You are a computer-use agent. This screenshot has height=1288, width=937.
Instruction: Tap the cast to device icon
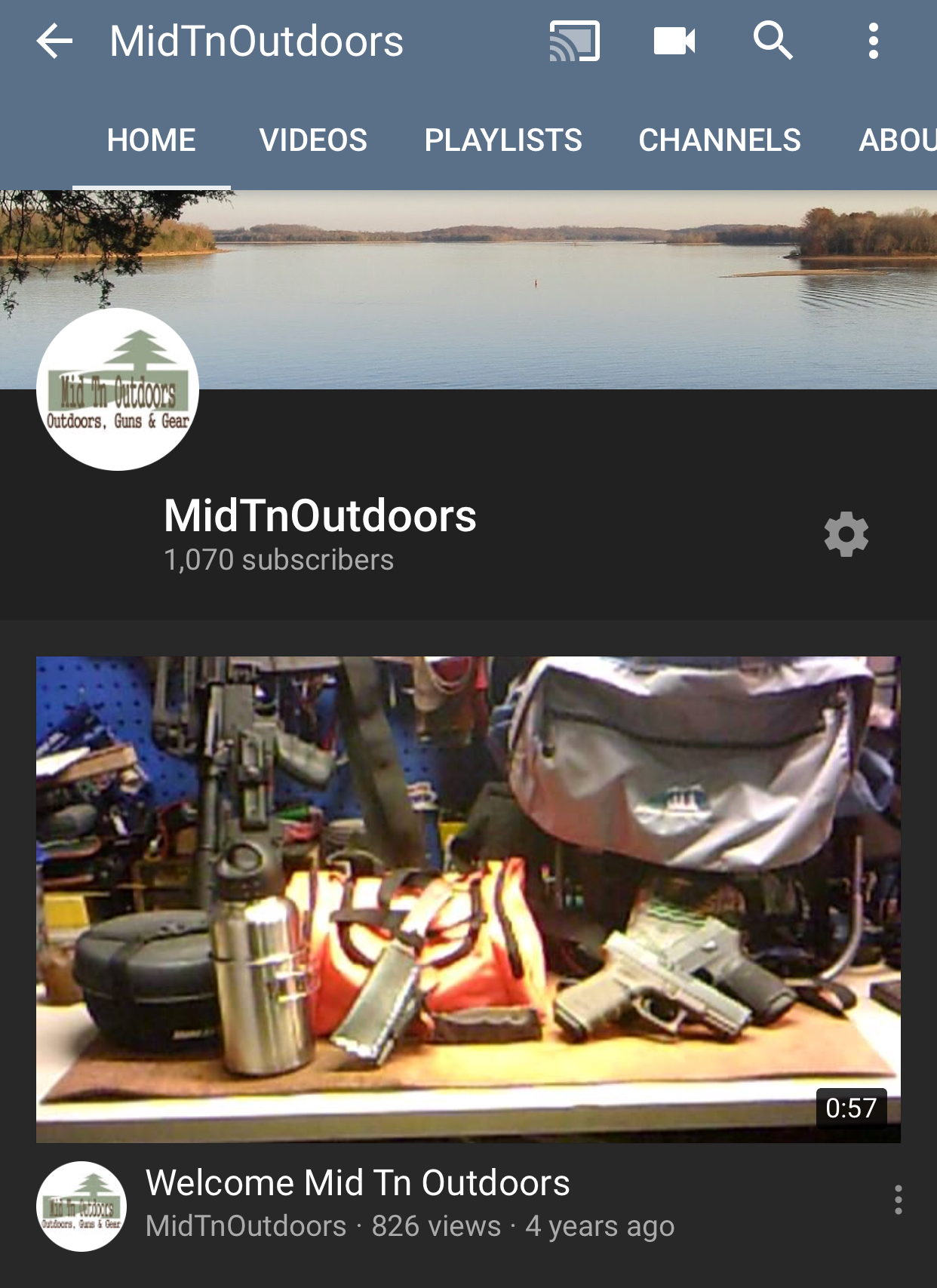[574, 41]
